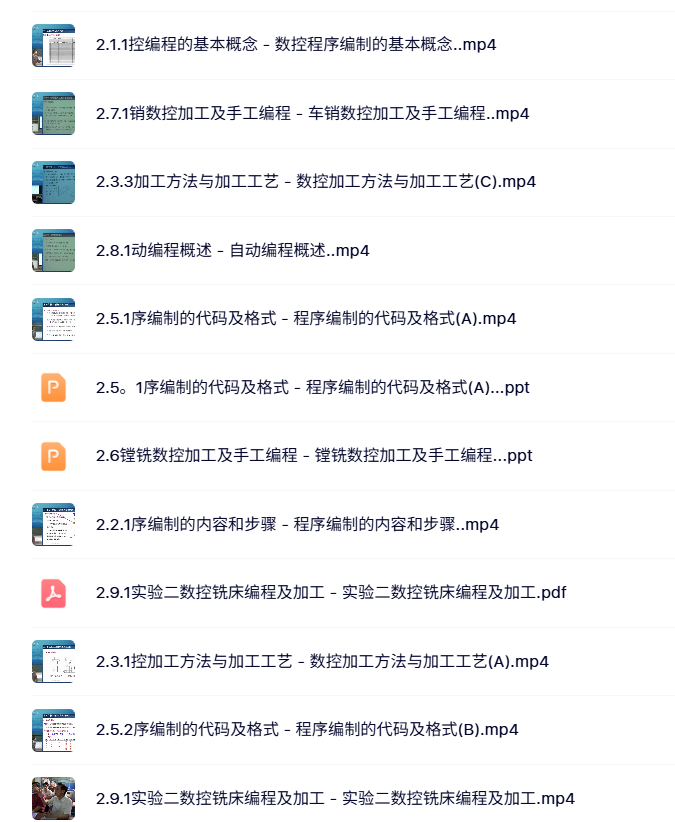Open 2.3.1控加工方法与加工工艺(A).mp4
675x822 pixels.
click(322, 662)
